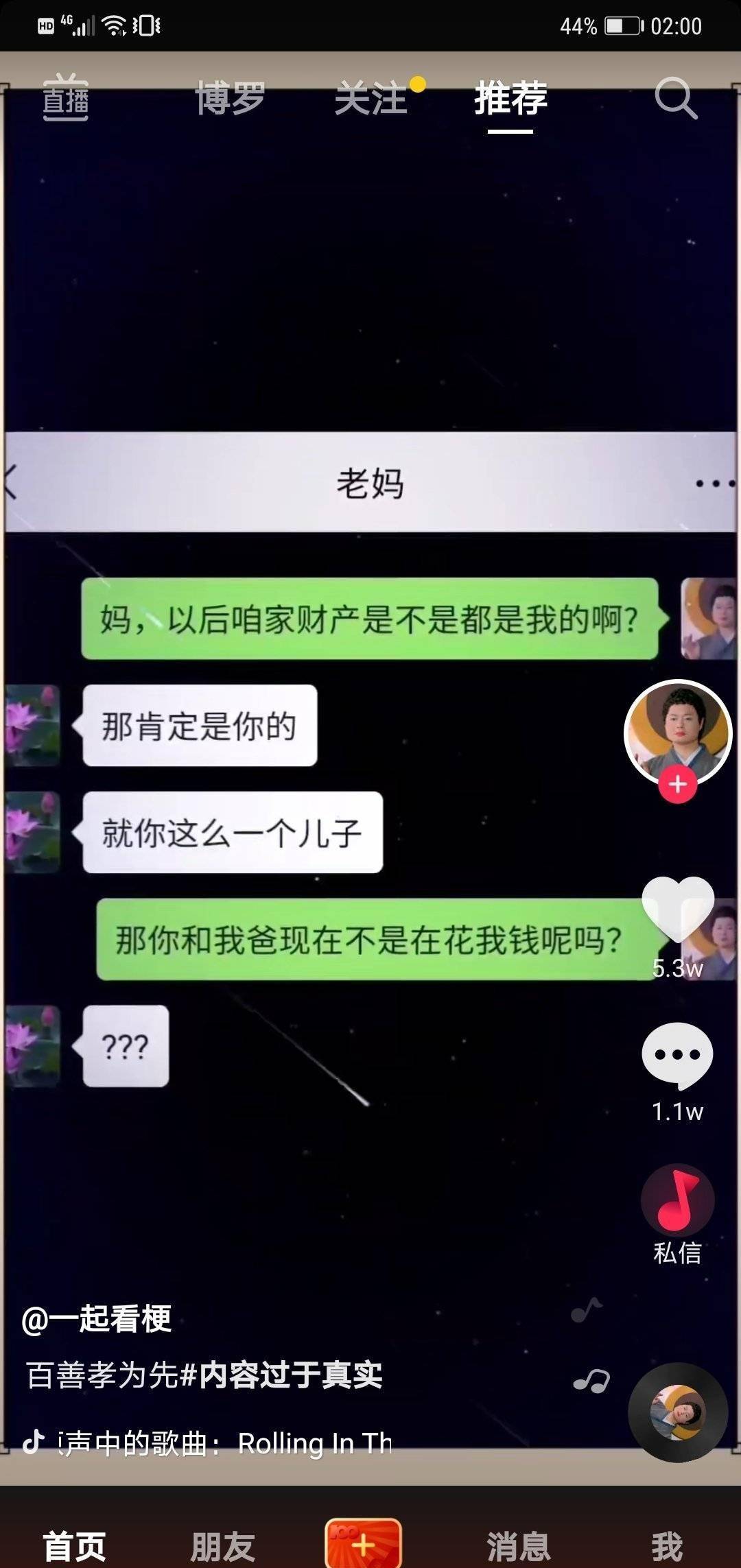The height and width of the screenshot is (1568, 741).
Task: Open the comments with 1.1w count
Action: coord(677,1055)
